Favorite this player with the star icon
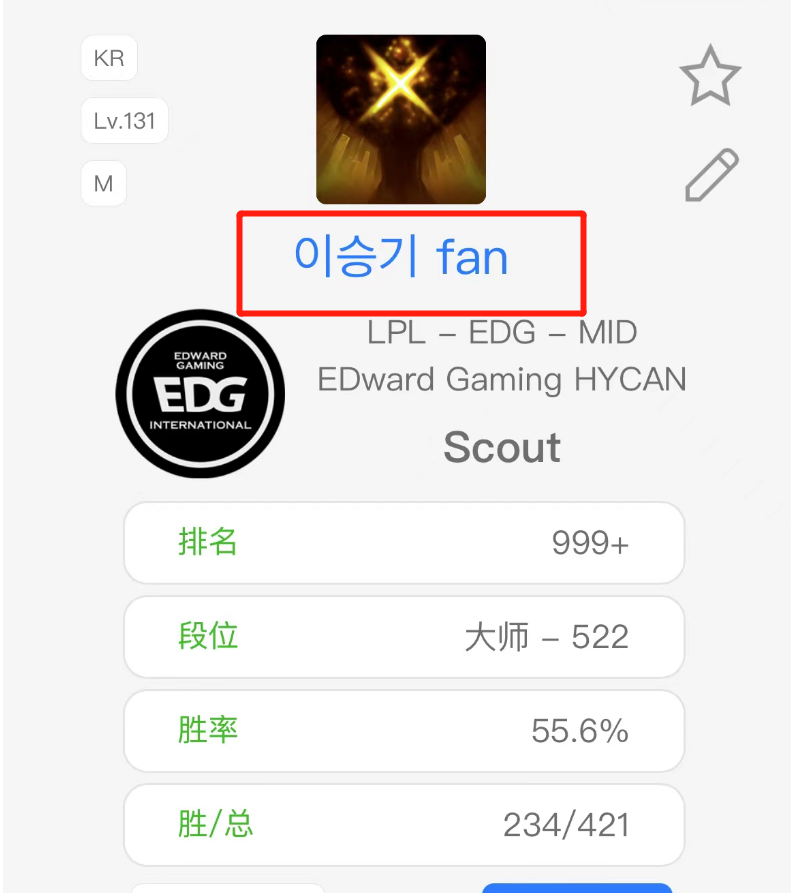This screenshot has width=791, height=893. tap(709, 76)
